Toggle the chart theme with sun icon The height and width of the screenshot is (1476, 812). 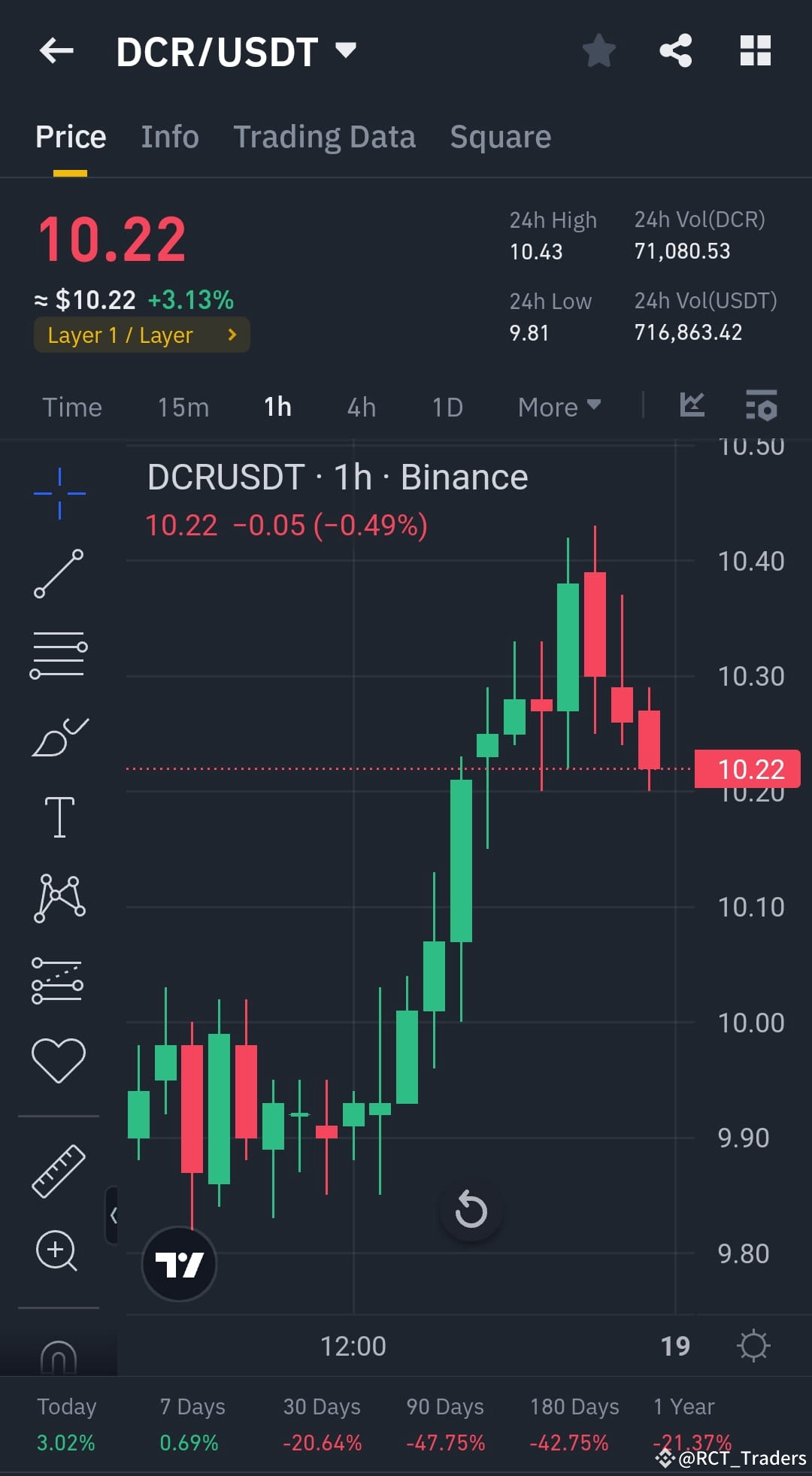[x=754, y=1345]
